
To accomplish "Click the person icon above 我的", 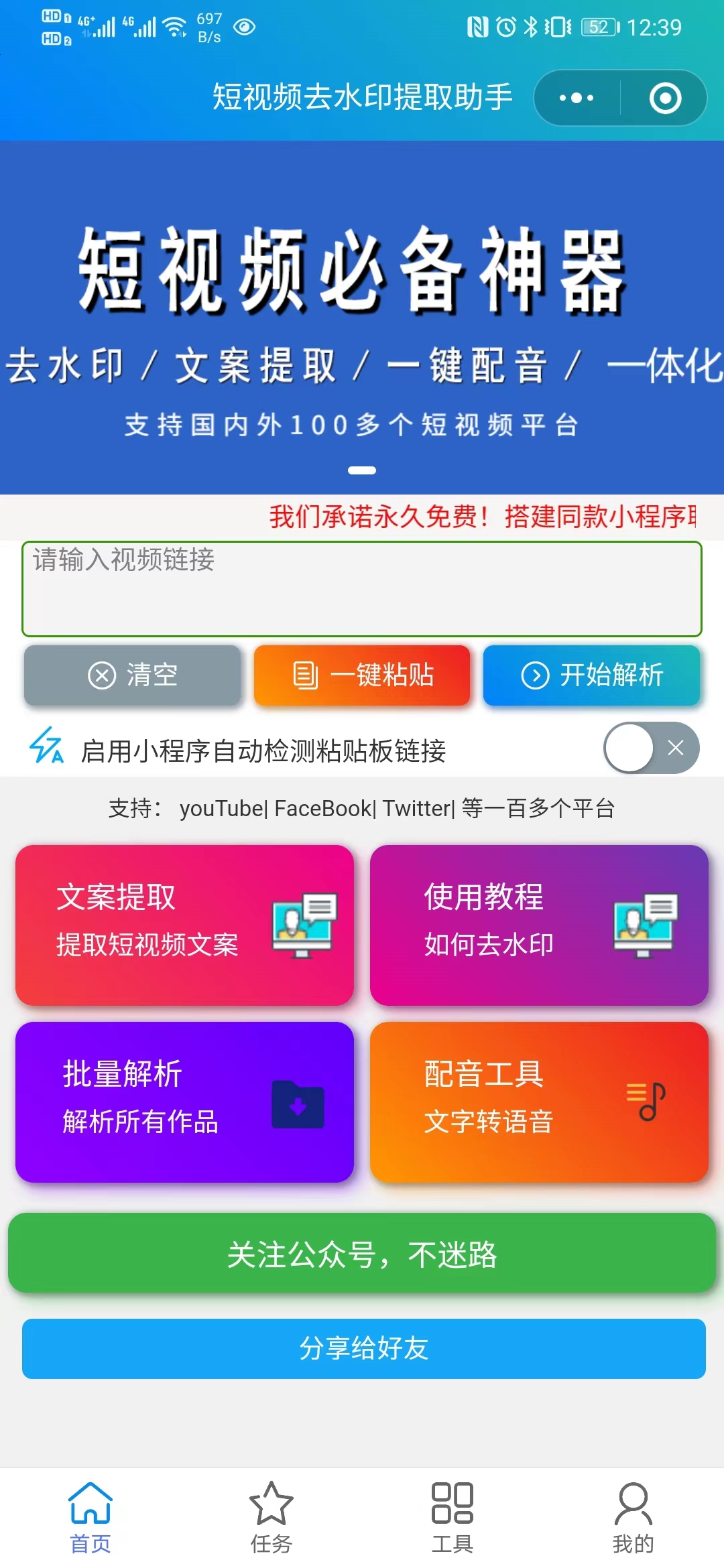I will pyautogui.click(x=633, y=1504).
